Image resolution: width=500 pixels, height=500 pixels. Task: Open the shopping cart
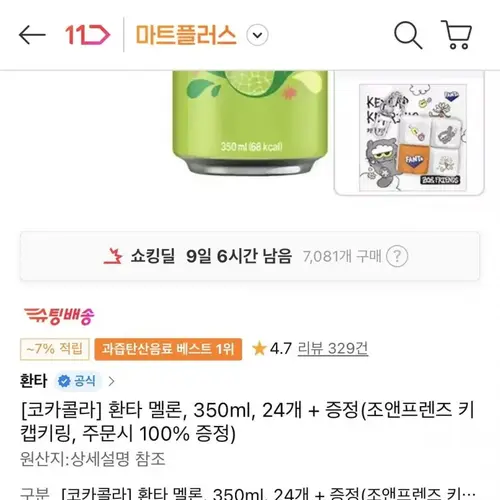click(x=456, y=35)
